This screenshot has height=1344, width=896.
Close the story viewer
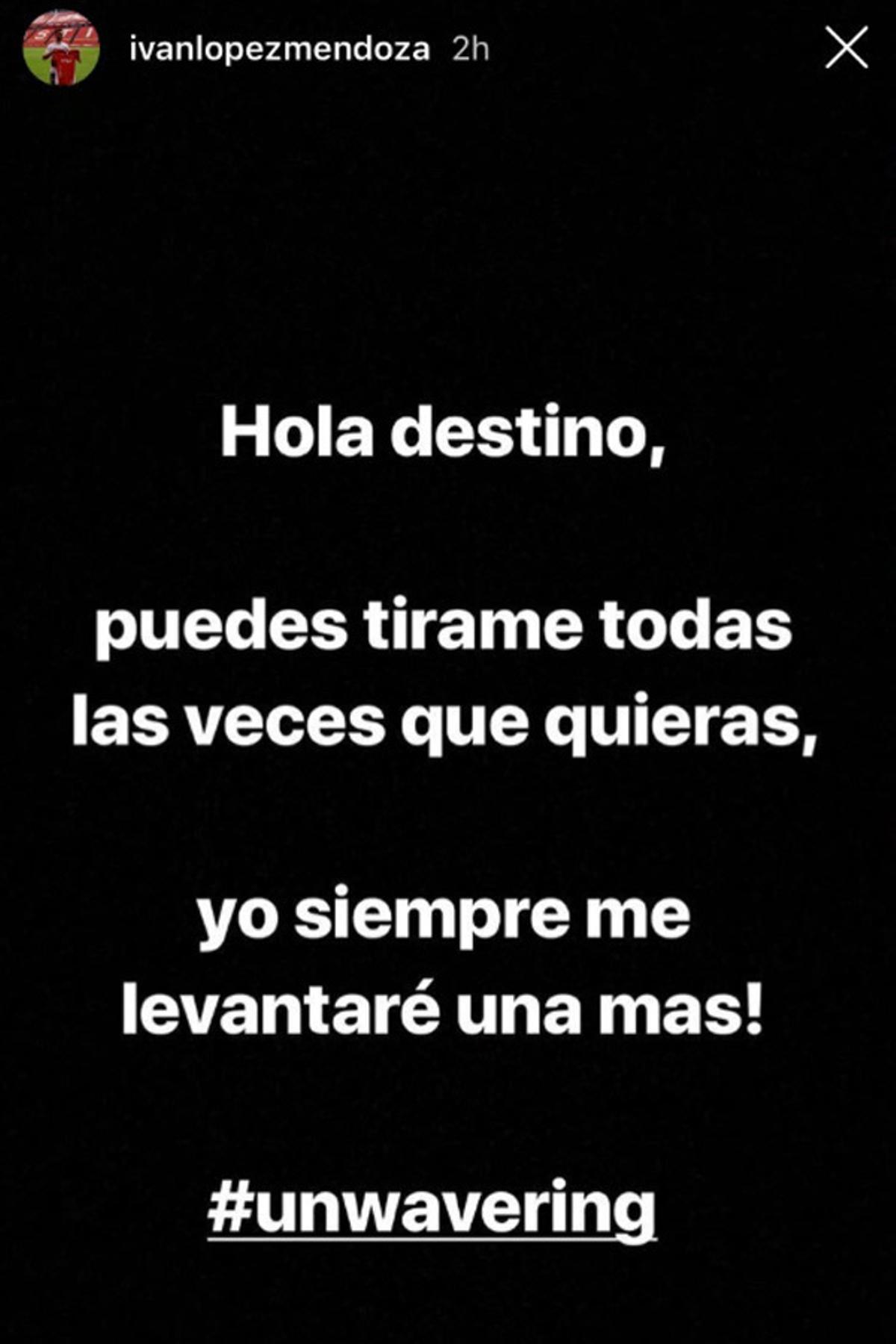846,49
